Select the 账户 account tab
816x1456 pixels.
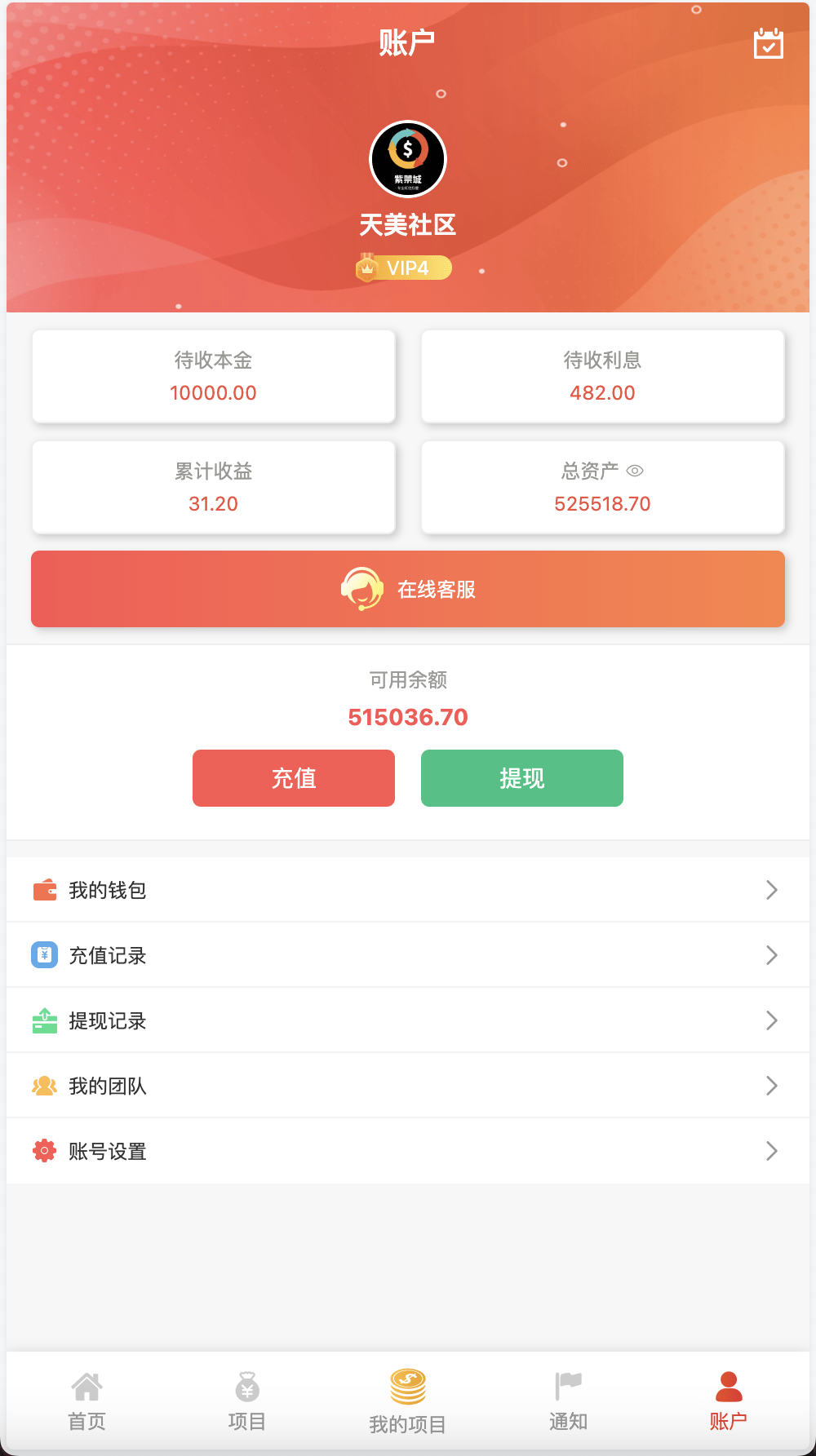pyautogui.click(x=728, y=1401)
